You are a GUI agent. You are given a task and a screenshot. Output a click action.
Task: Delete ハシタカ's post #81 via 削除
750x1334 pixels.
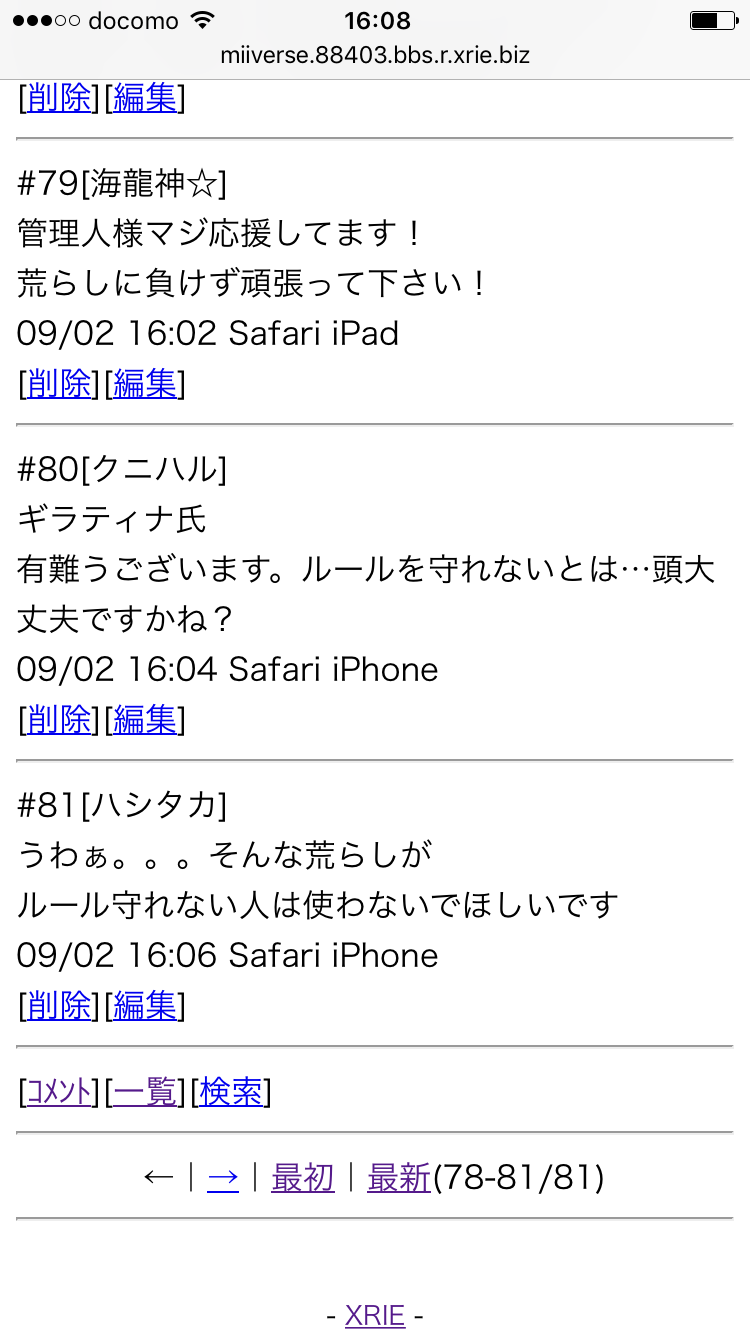click(x=60, y=1005)
